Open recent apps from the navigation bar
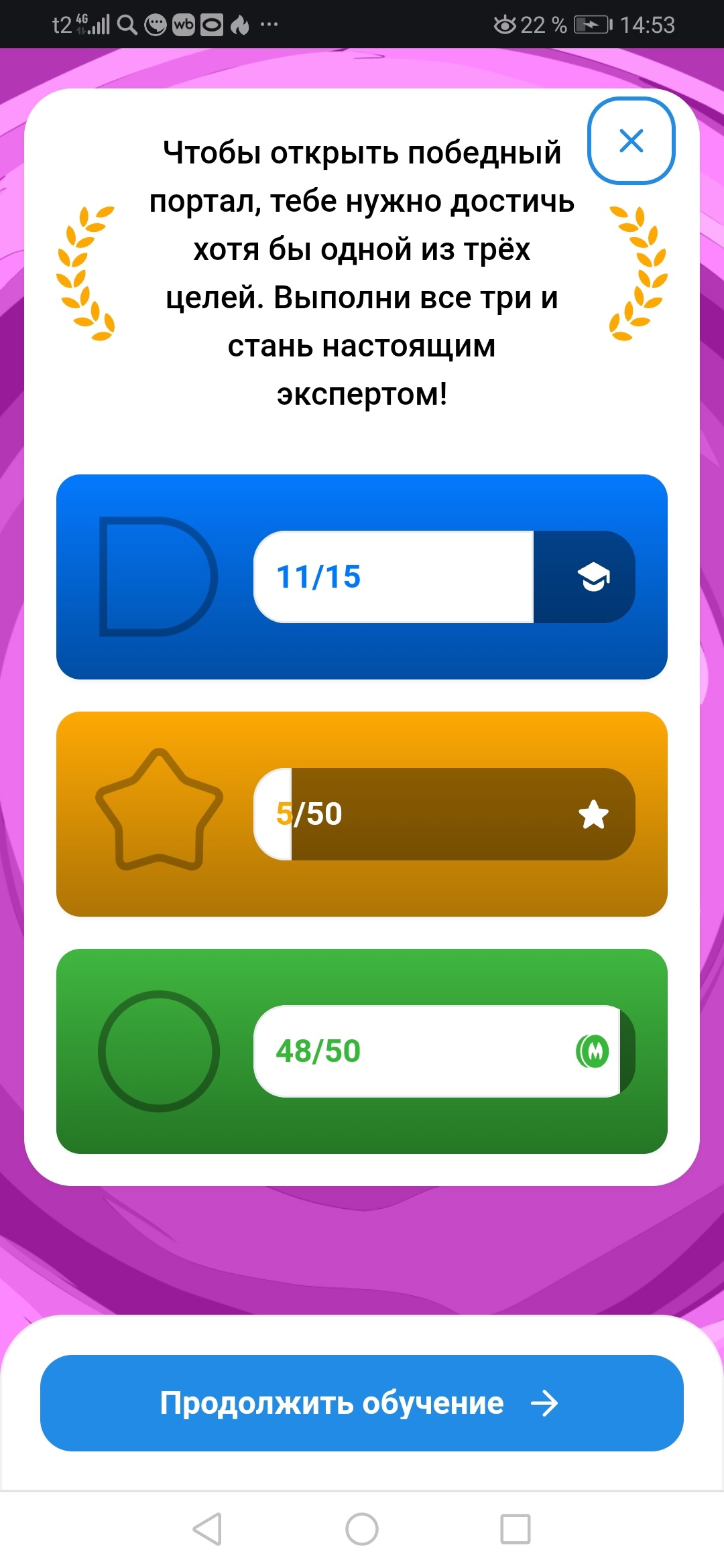Screen dimensions: 724x1568 [x=516, y=1529]
